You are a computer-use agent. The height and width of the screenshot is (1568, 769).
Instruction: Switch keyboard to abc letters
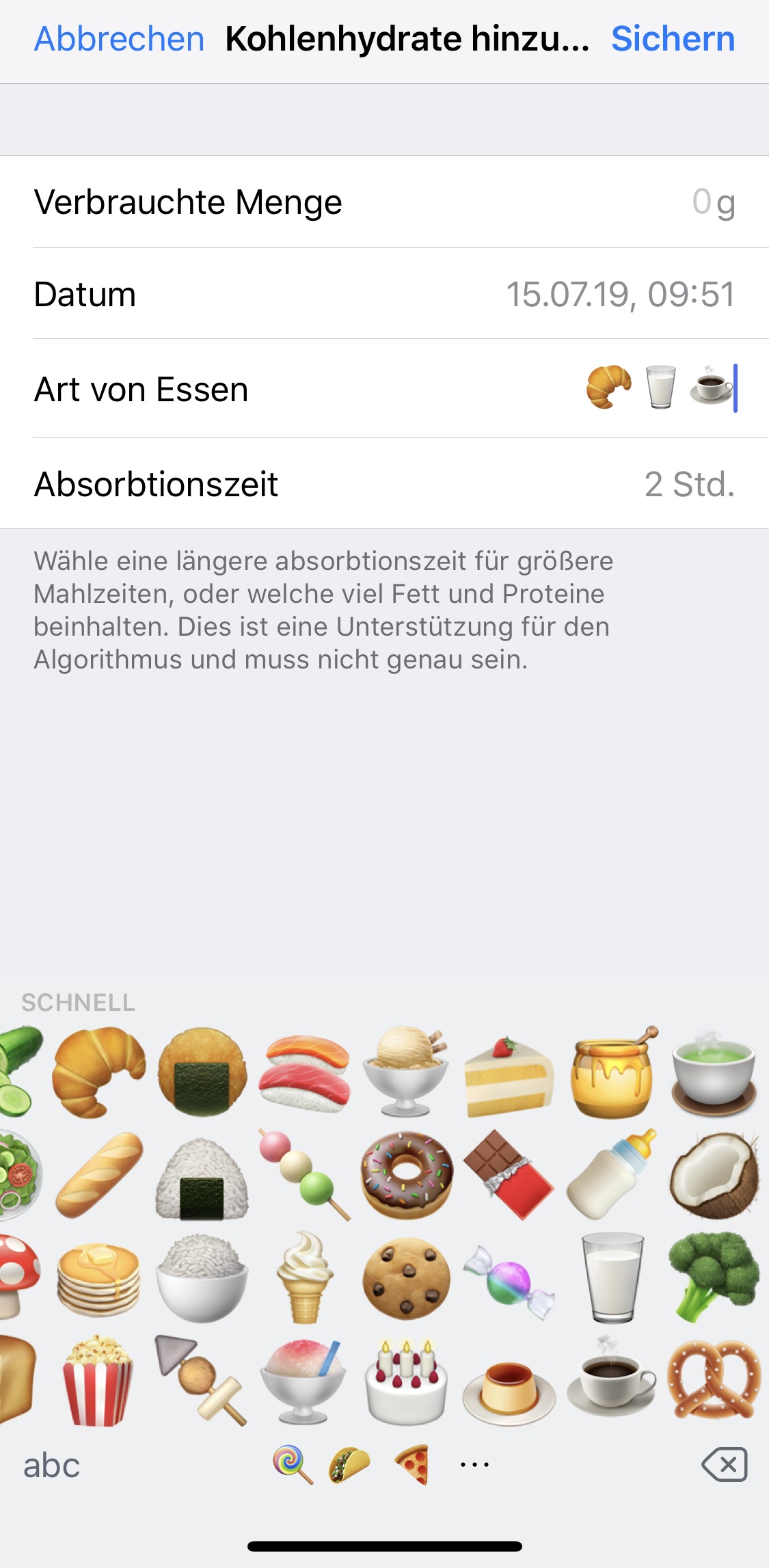tap(52, 1465)
